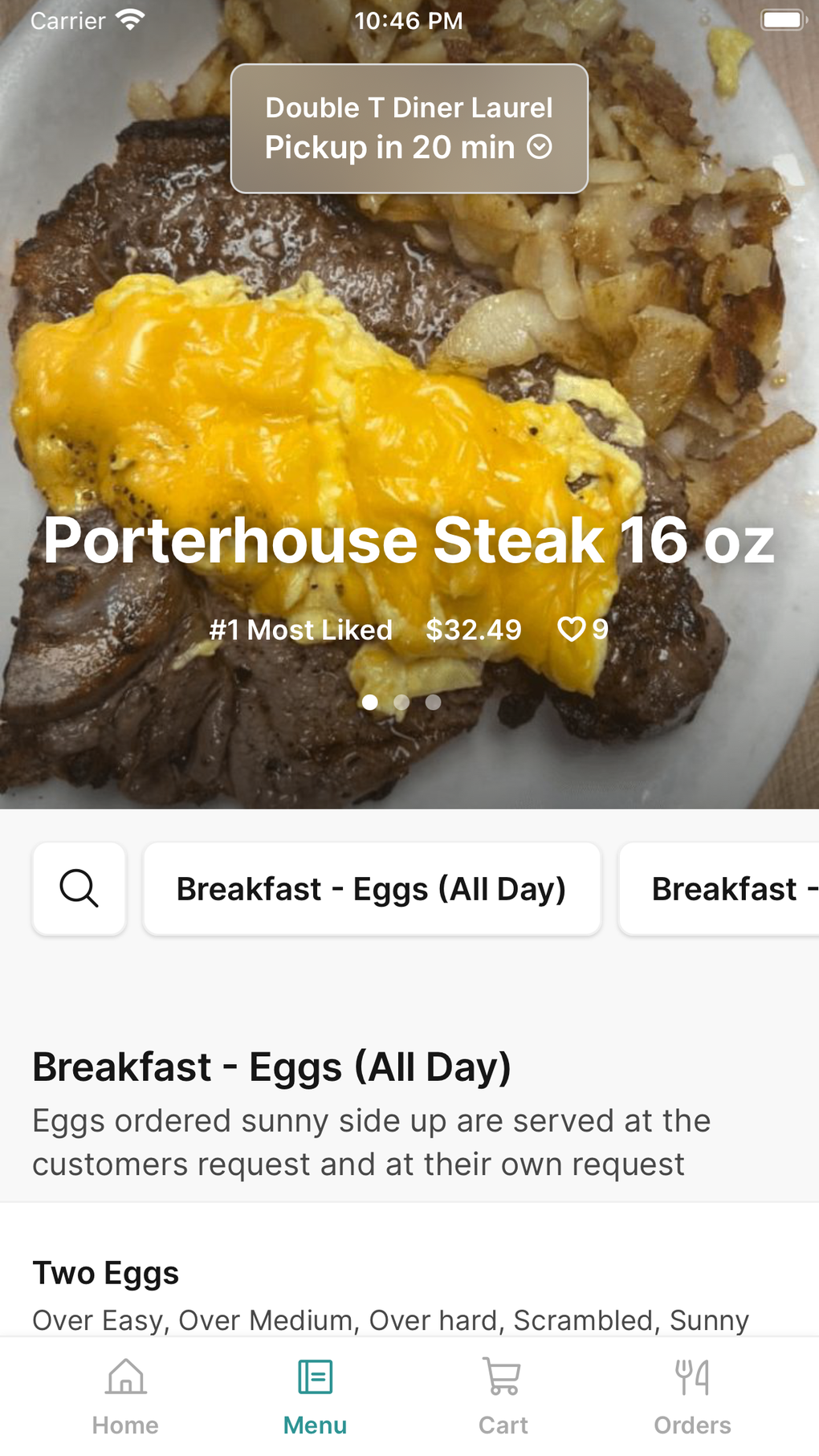
Task: Select the Breakfast - Eggs (All Day) chip
Action: [x=372, y=889]
